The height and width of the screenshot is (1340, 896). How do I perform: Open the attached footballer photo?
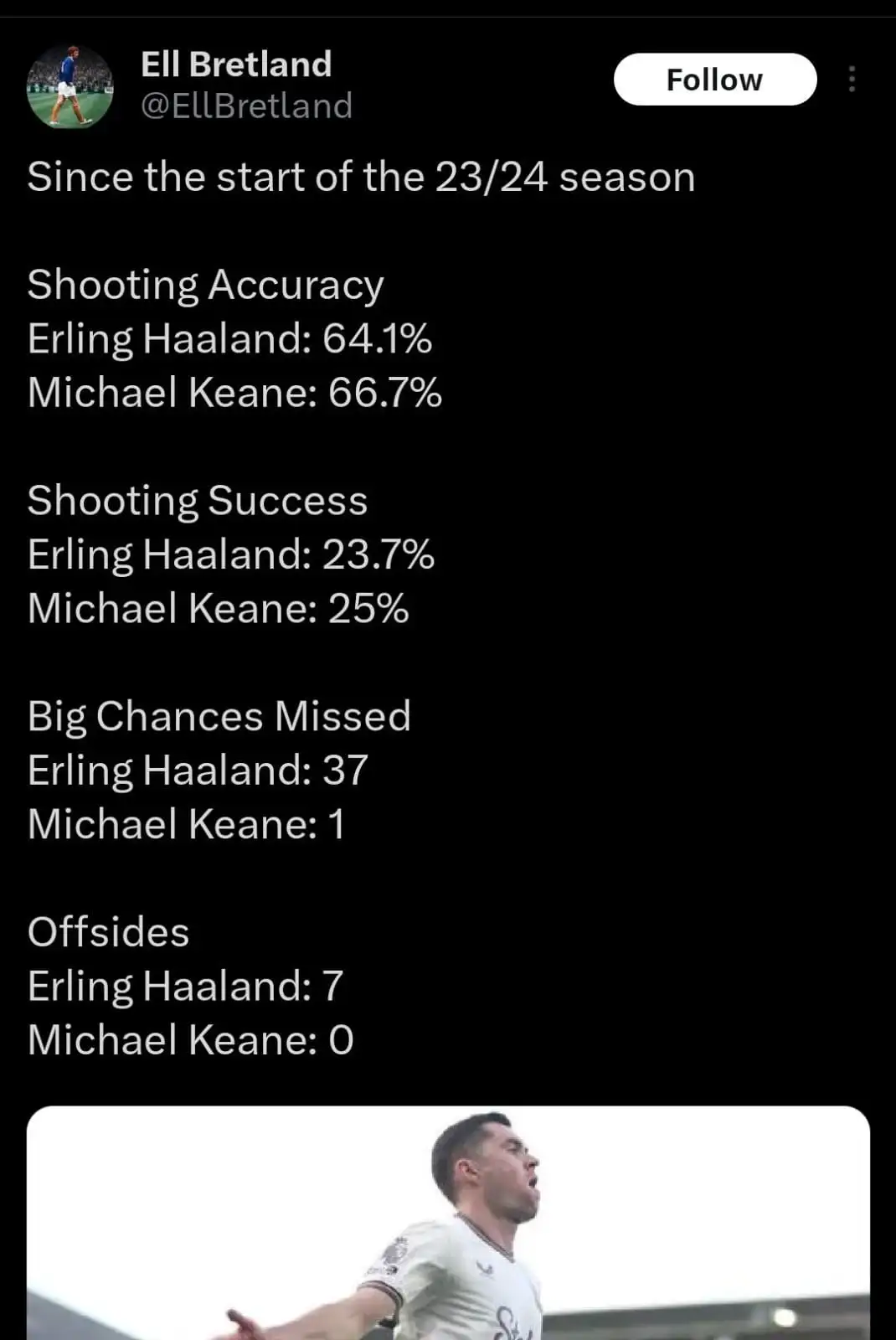[x=448, y=1223]
